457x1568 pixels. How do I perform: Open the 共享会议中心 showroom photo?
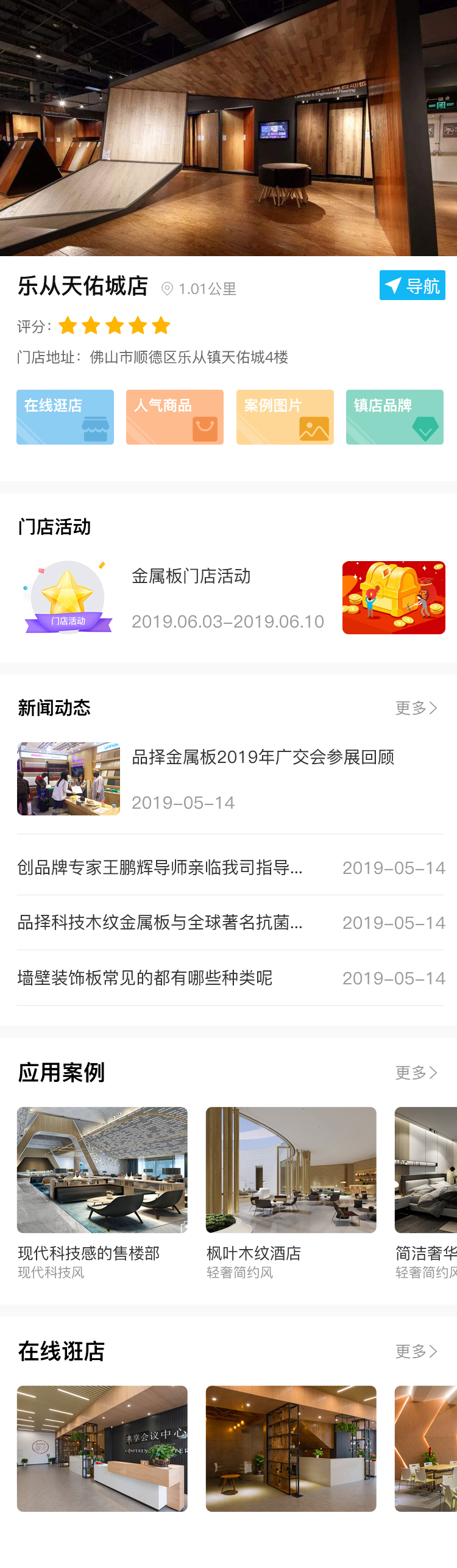(x=102, y=1448)
